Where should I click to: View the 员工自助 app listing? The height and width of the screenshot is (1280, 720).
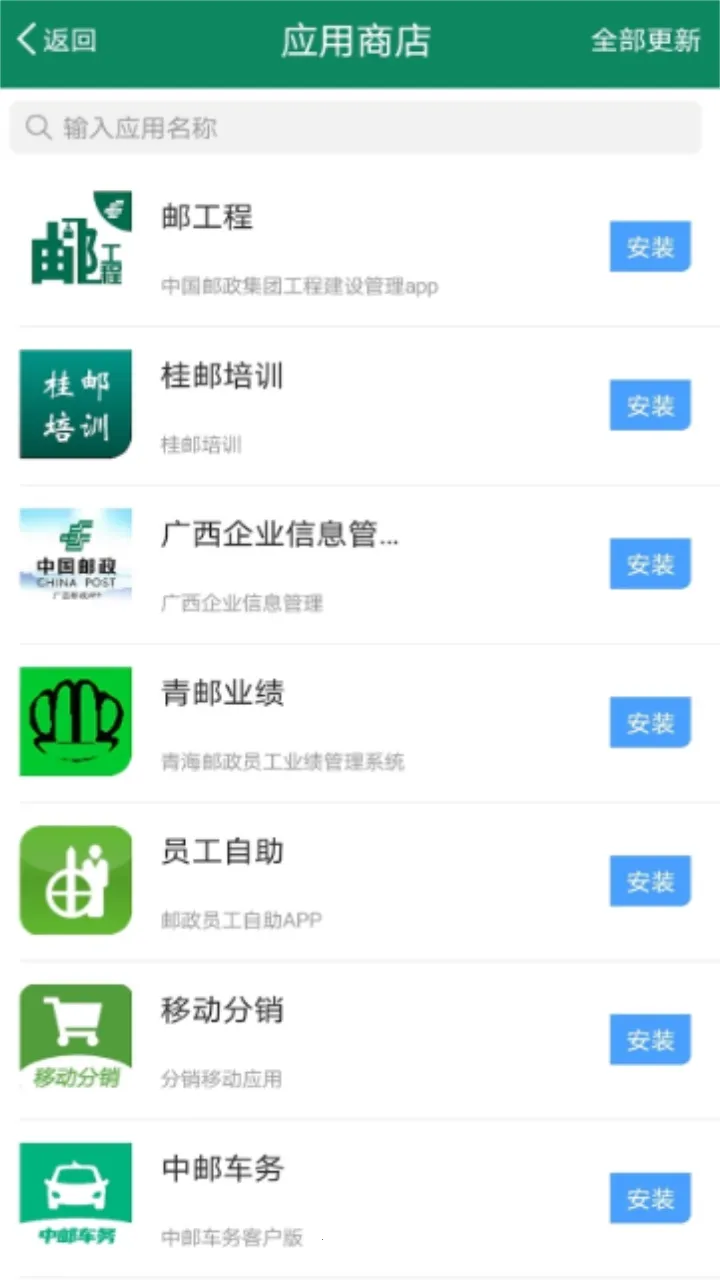tap(300, 881)
